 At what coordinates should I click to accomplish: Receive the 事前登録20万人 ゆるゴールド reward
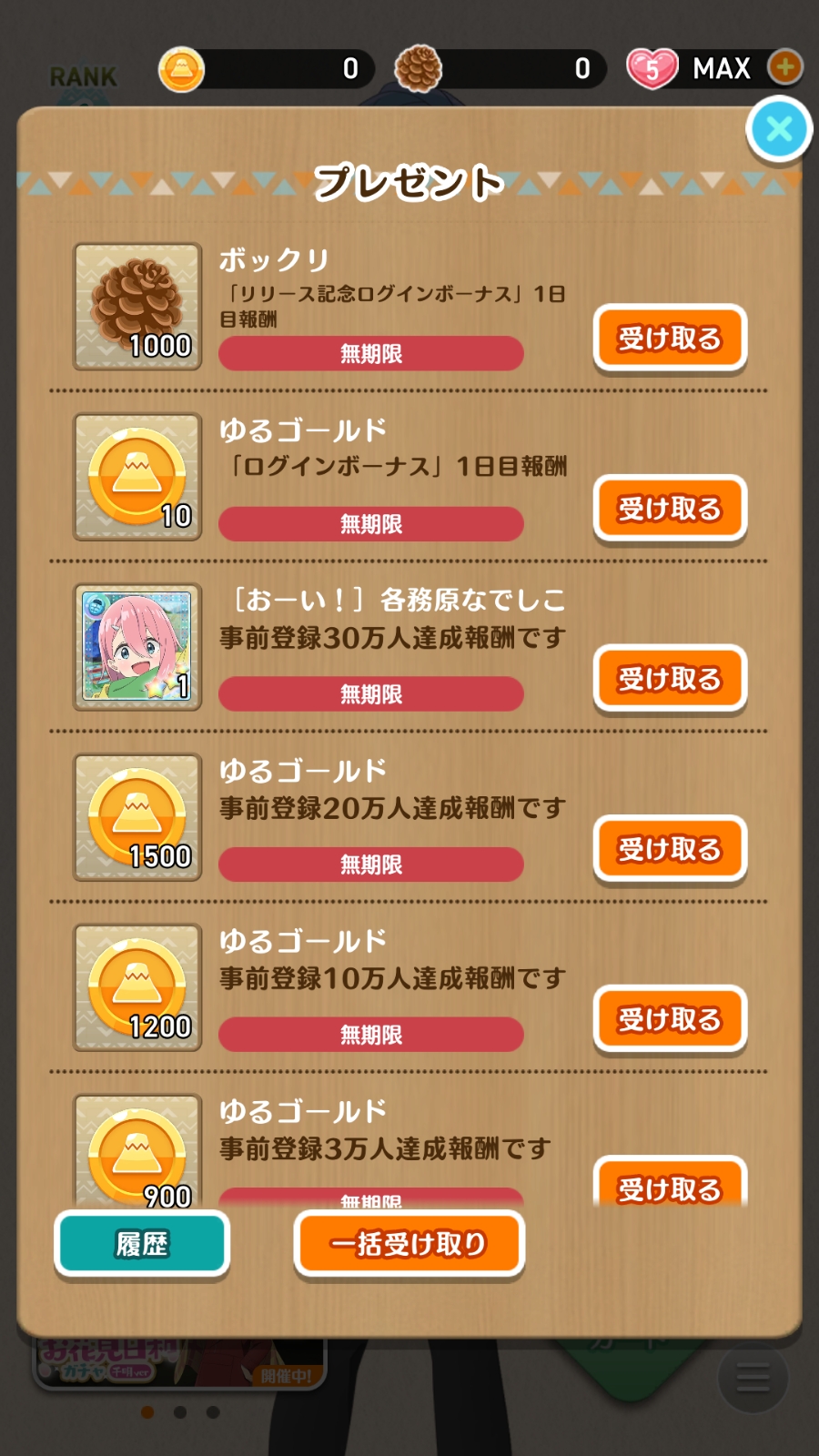[x=670, y=848]
